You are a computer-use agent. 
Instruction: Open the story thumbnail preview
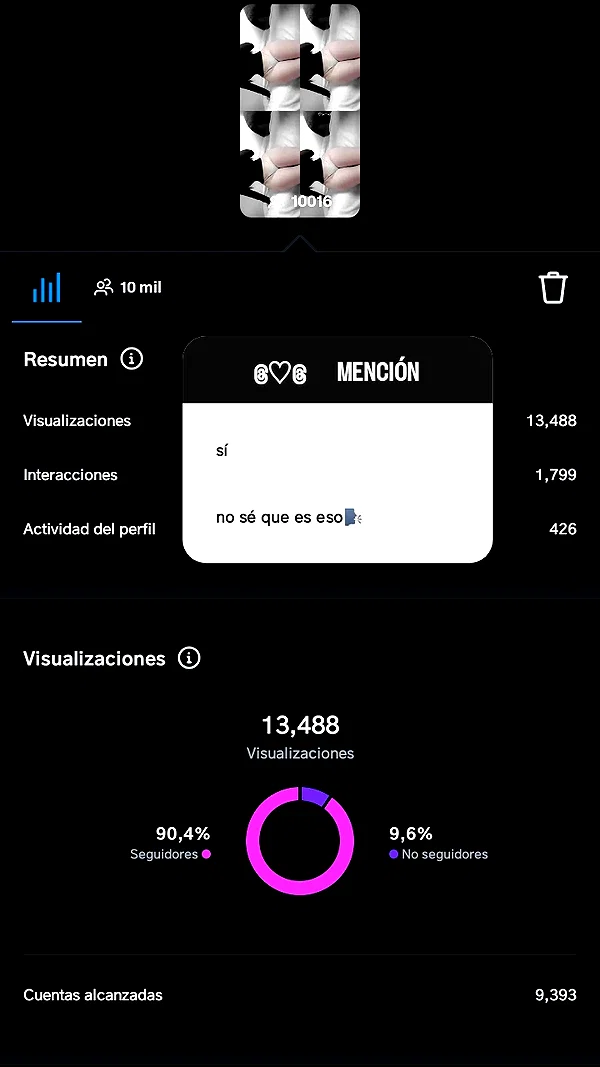pos(300,111)
